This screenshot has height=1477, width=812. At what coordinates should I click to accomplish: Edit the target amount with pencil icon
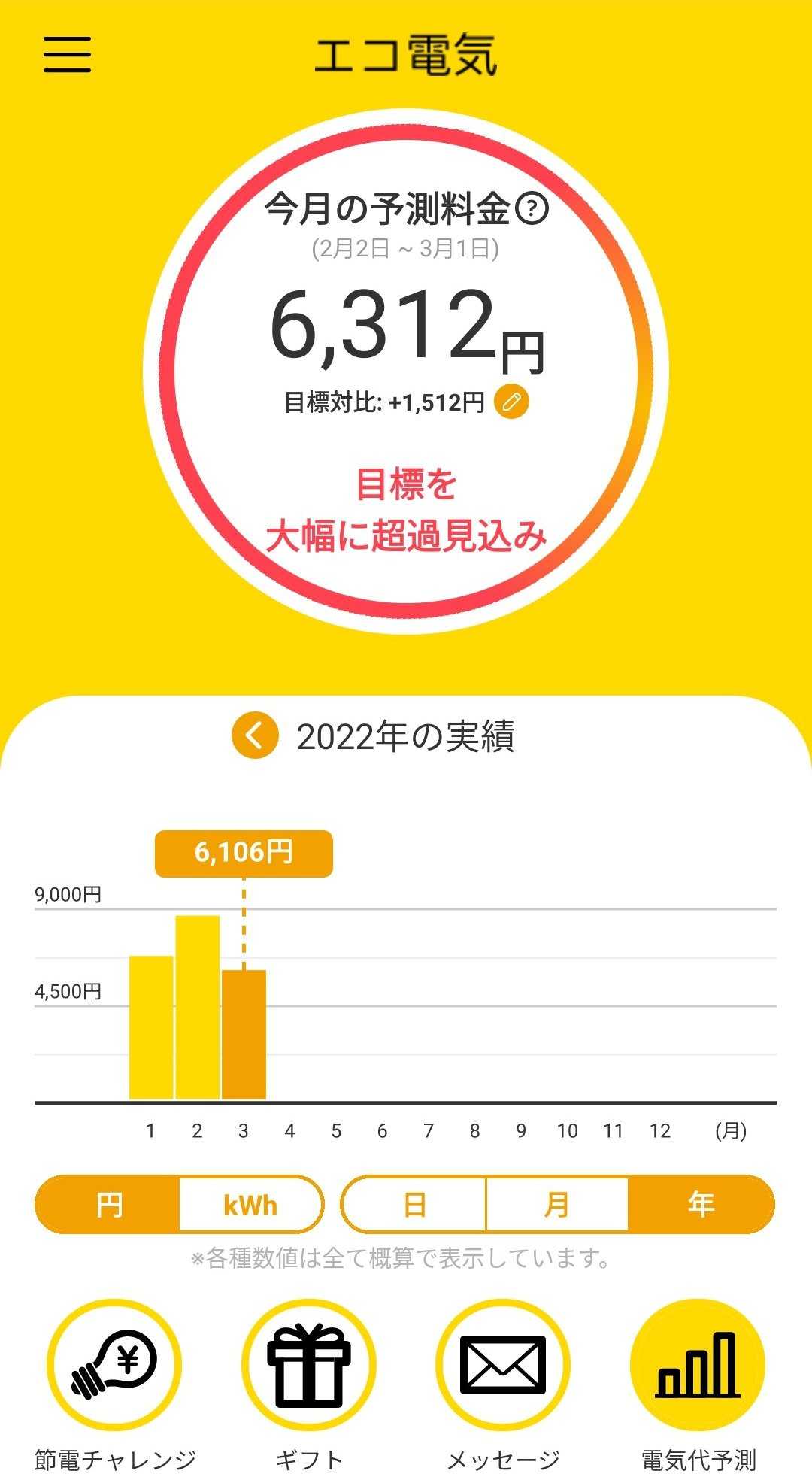click(x=511, y=402)
